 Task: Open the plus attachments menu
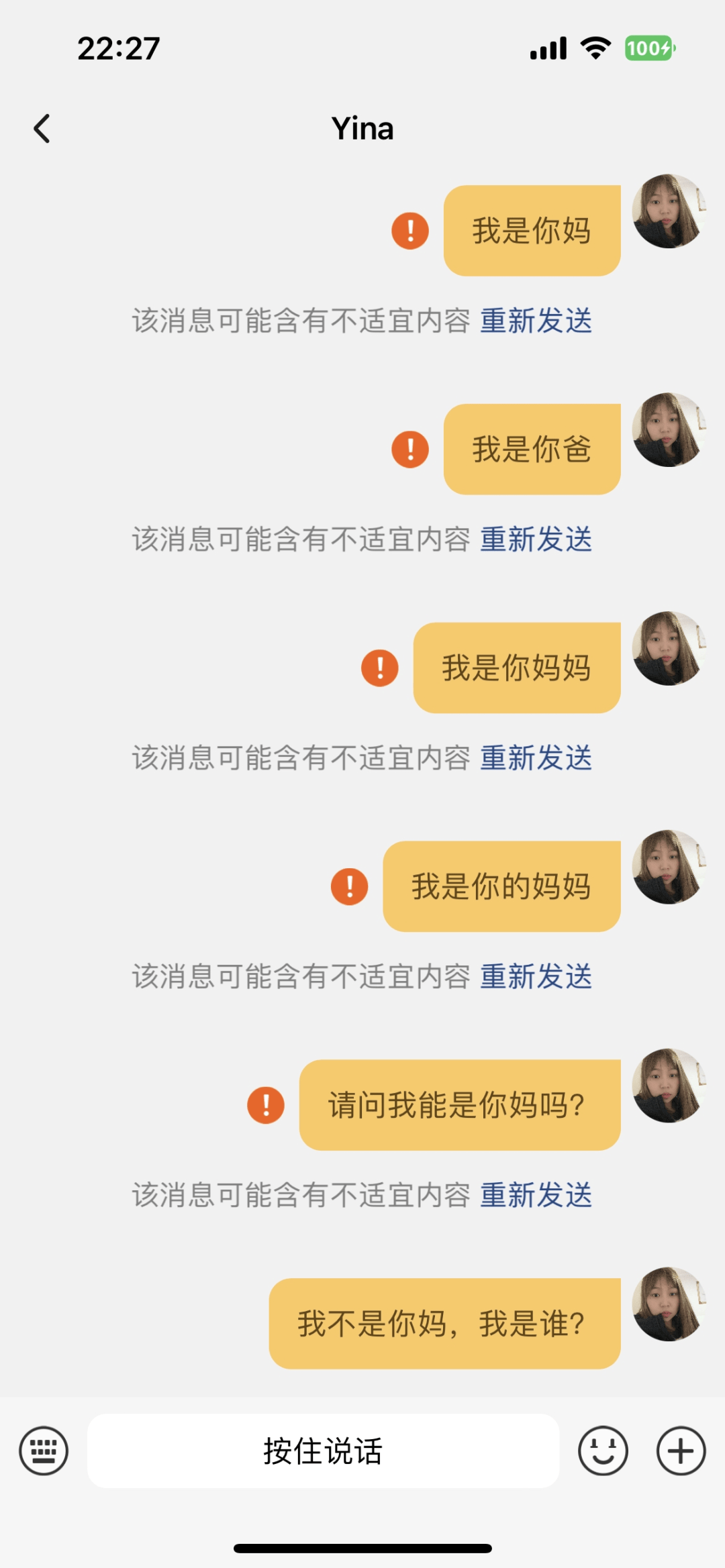point(681,1451)
